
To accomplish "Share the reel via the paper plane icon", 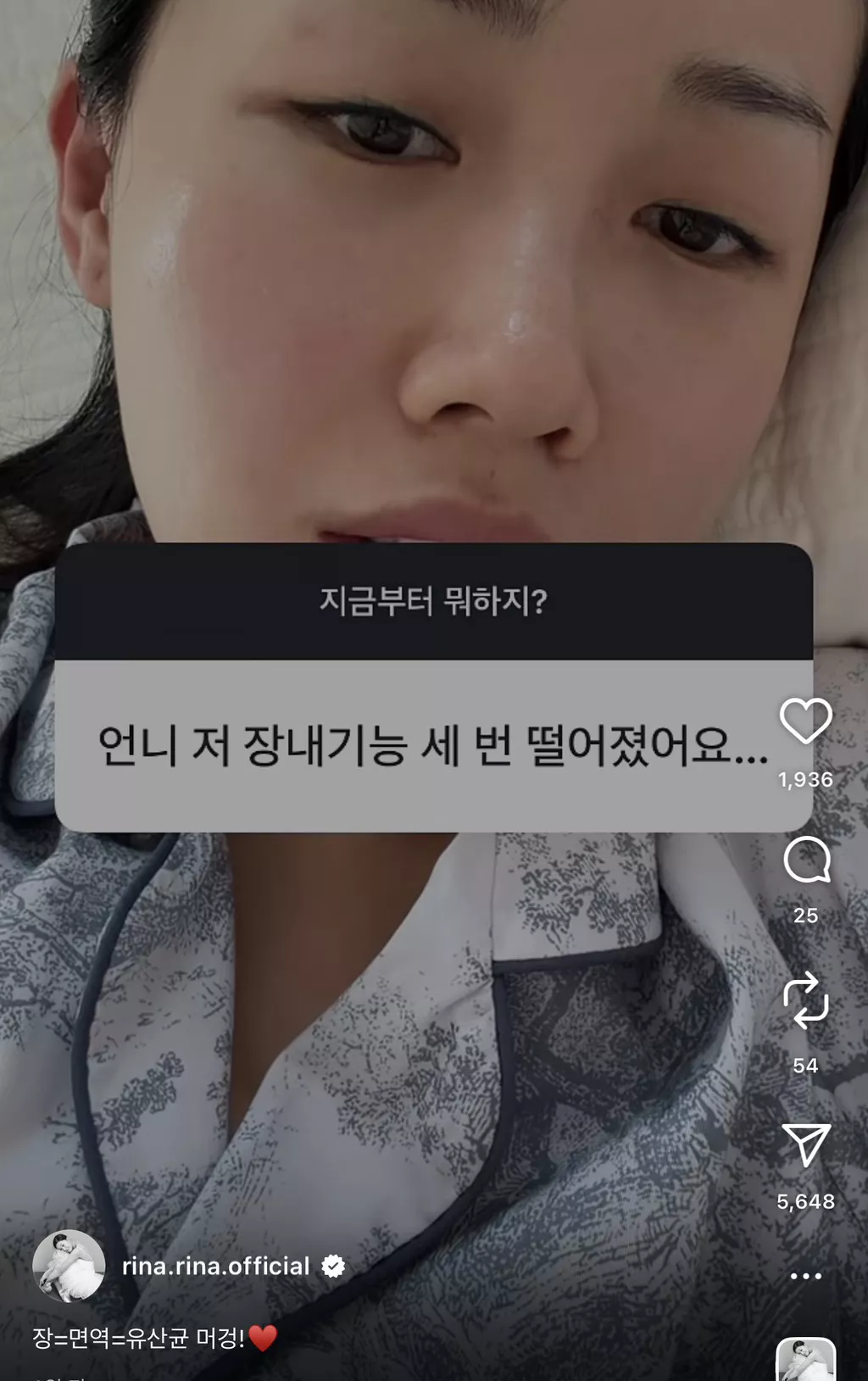I will (x=805, y=1145).
